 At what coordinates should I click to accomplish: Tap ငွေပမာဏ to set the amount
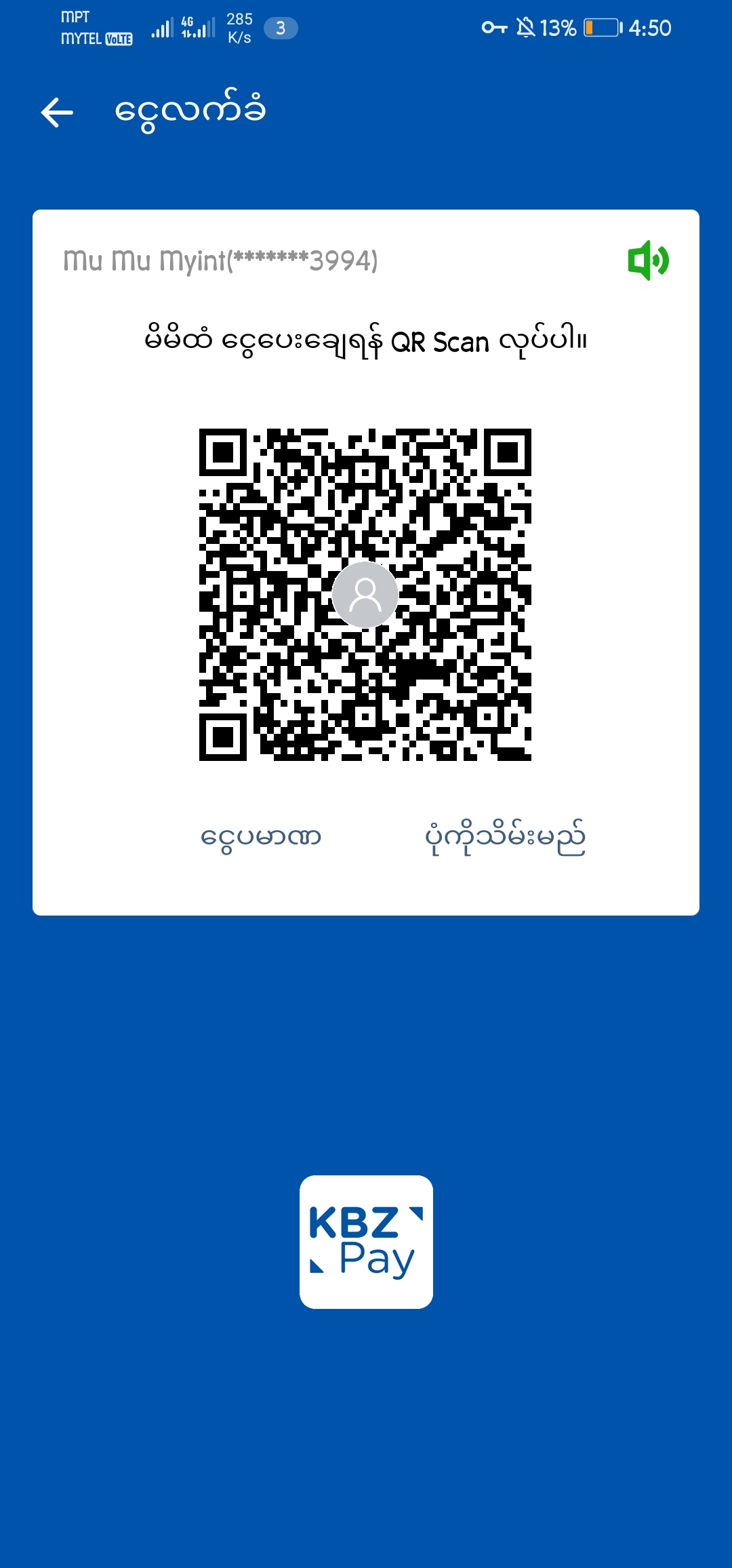tap(261, 837)
